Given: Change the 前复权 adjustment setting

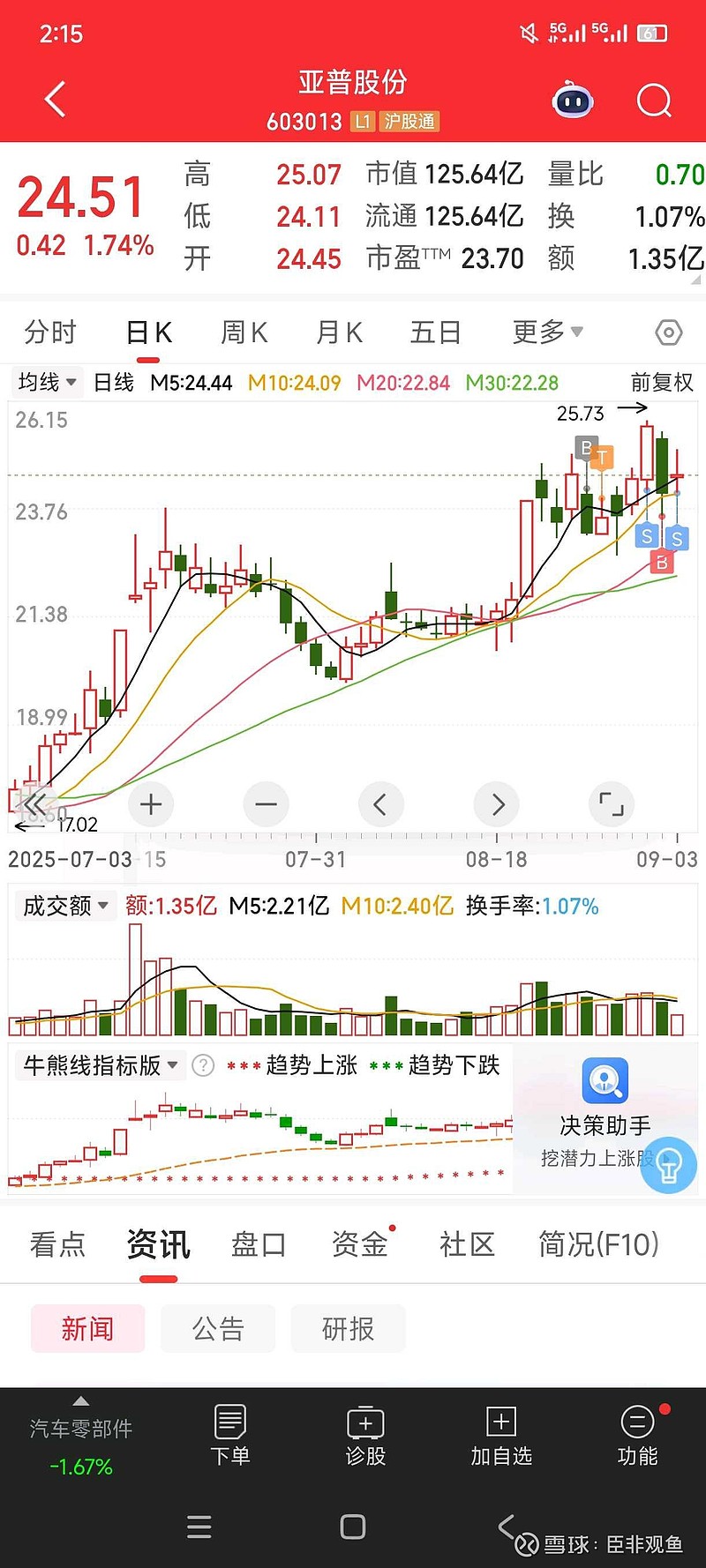Looking at the screenshot, I should [662, 383].
